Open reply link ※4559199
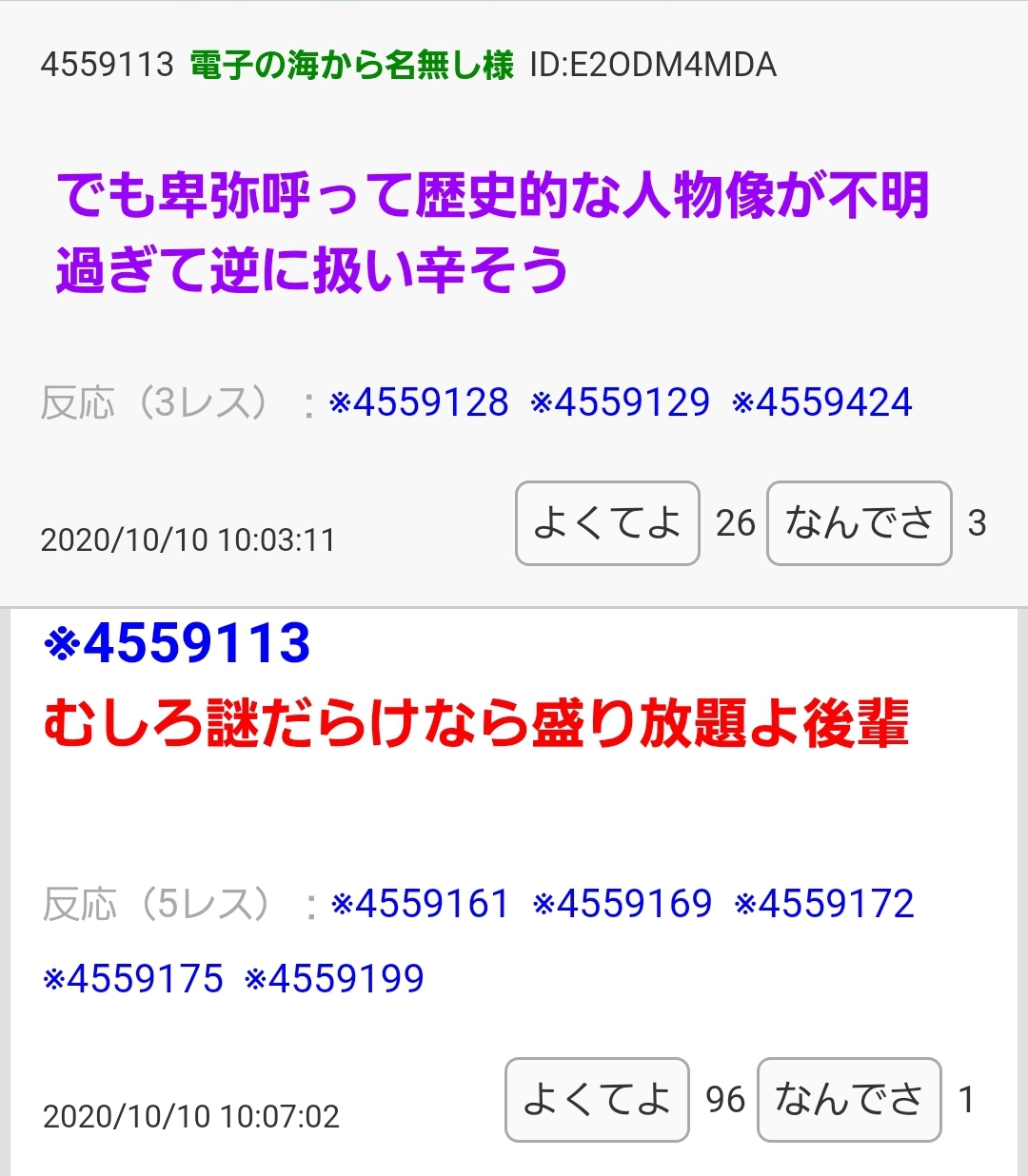 point(335,979)
